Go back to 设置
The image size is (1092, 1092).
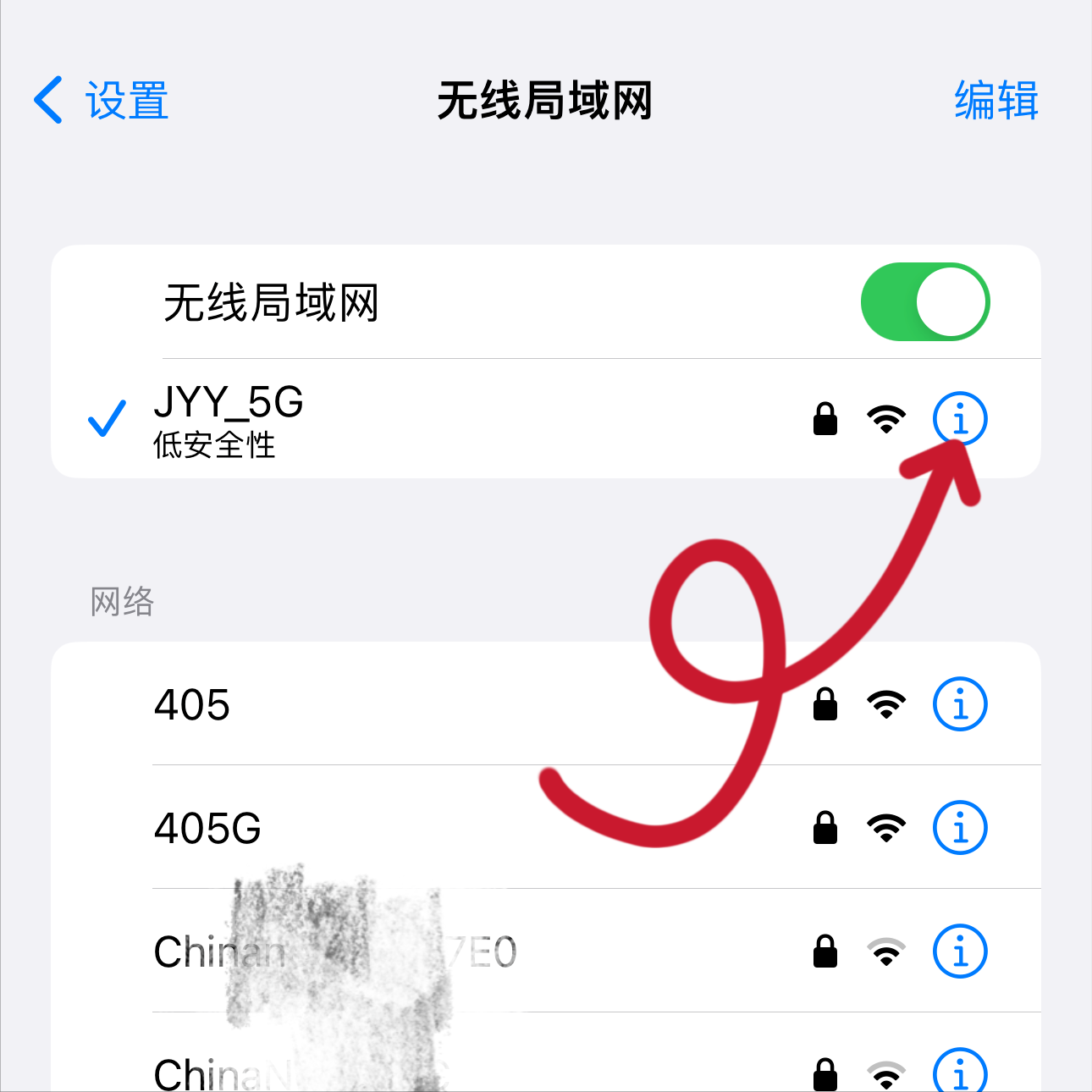point(102,101)
